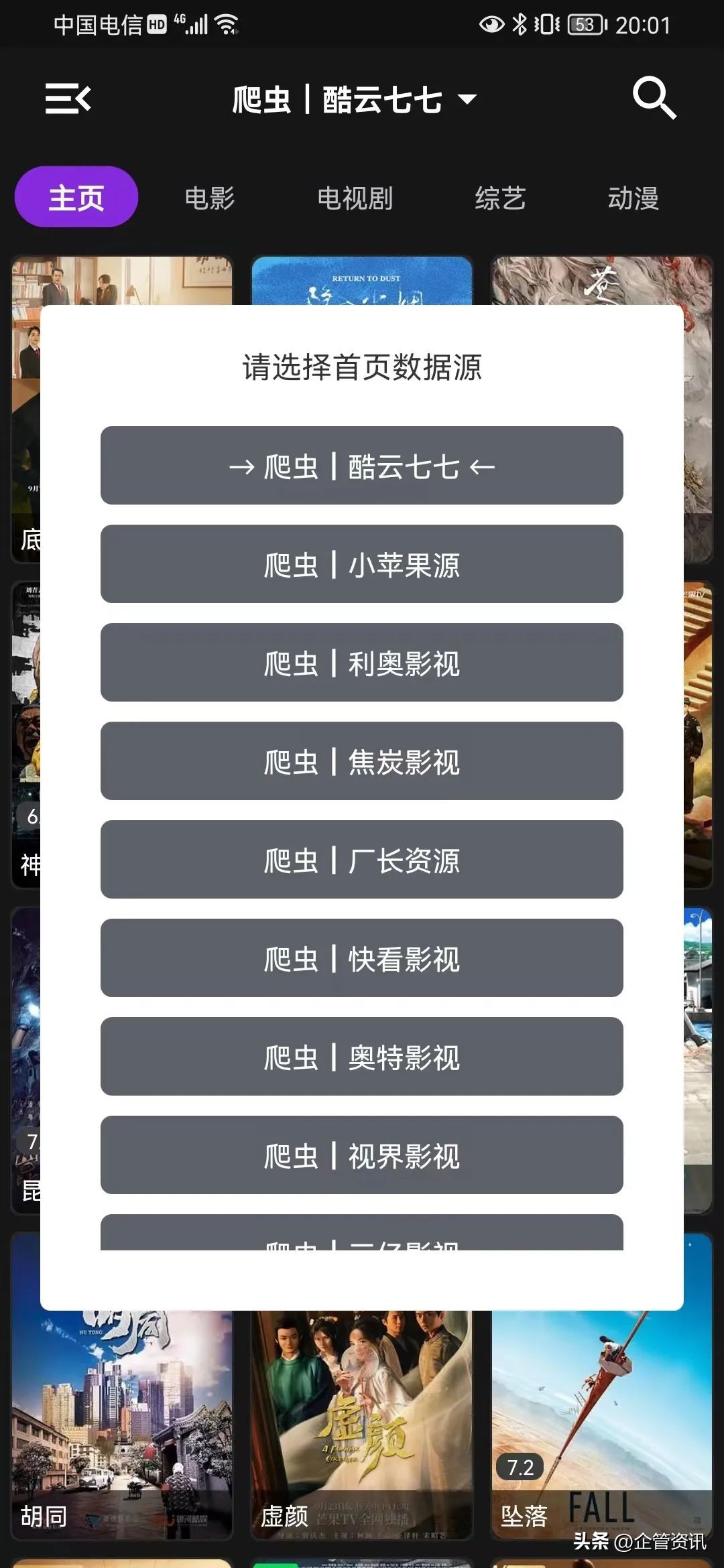Image resolution: width=724 pixels, height=1568 pixels.
Task: Open the navigation drawer menu
Action: tap(69, 99)
